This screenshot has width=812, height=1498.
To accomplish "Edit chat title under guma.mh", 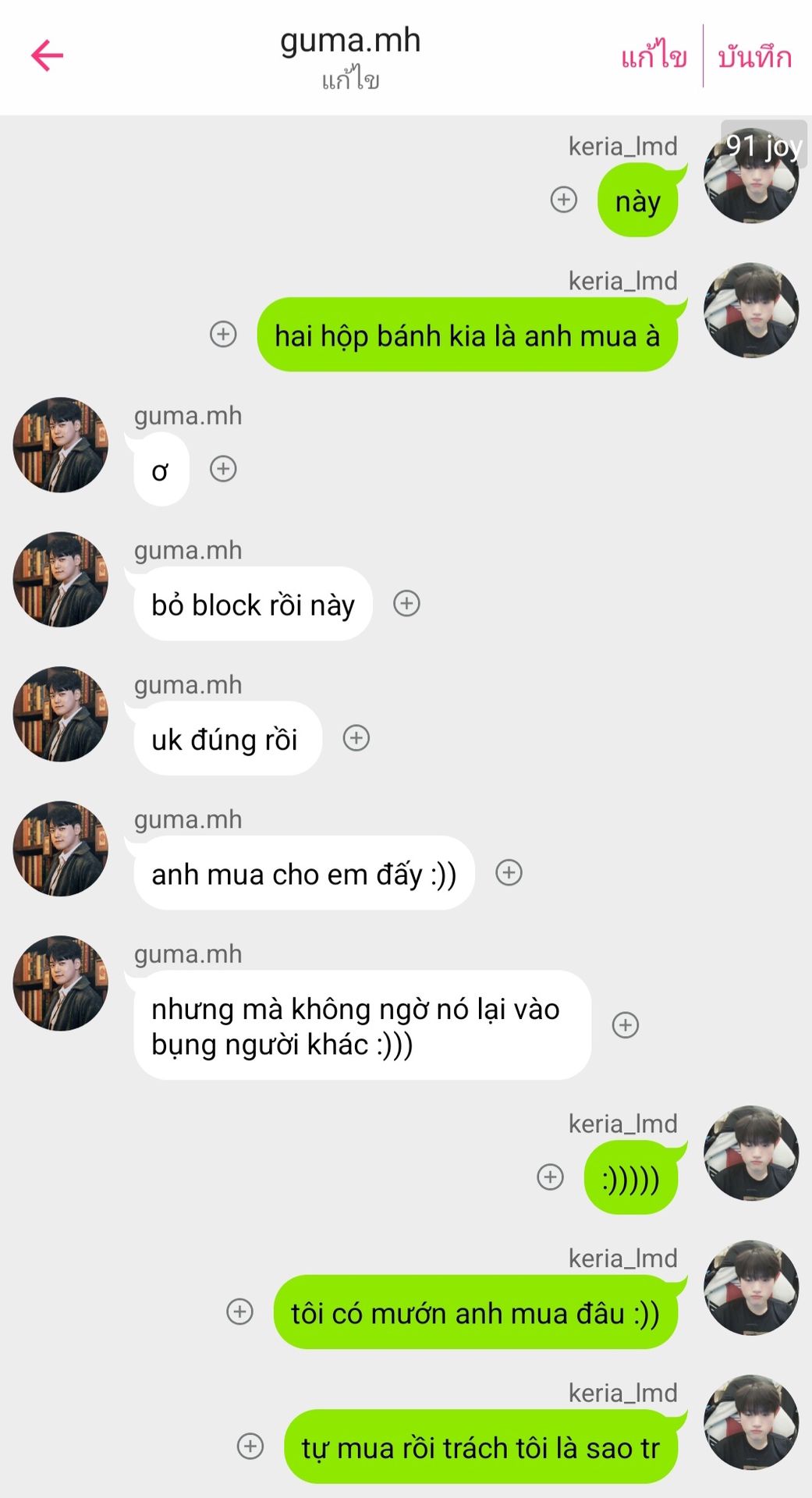I will pos(350,80).
